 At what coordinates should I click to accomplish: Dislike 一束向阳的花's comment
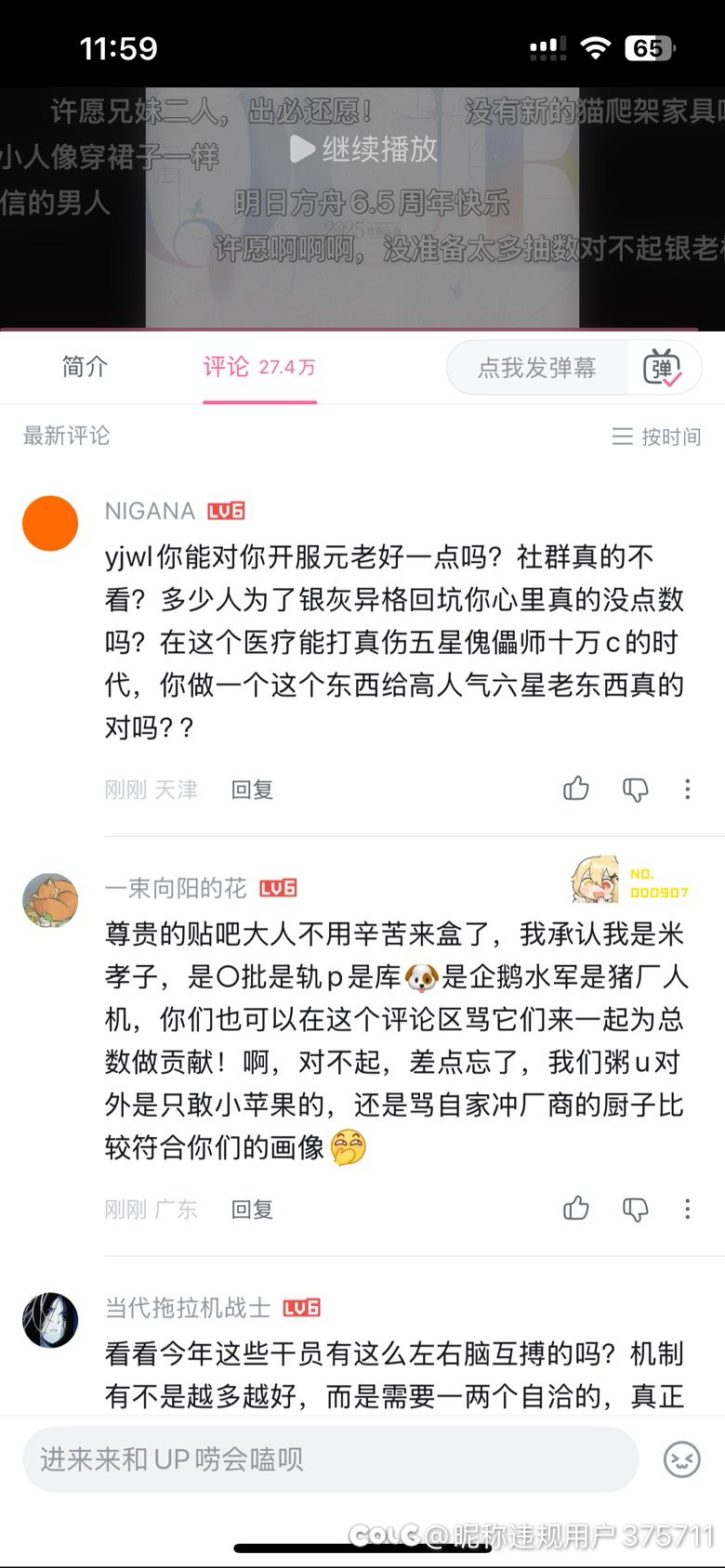point(635,1209)
